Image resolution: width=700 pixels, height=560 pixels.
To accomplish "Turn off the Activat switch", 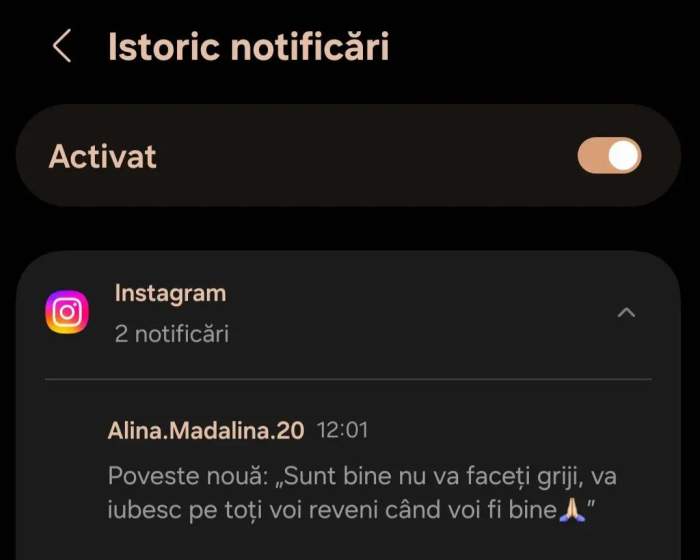I will (609, 156).
